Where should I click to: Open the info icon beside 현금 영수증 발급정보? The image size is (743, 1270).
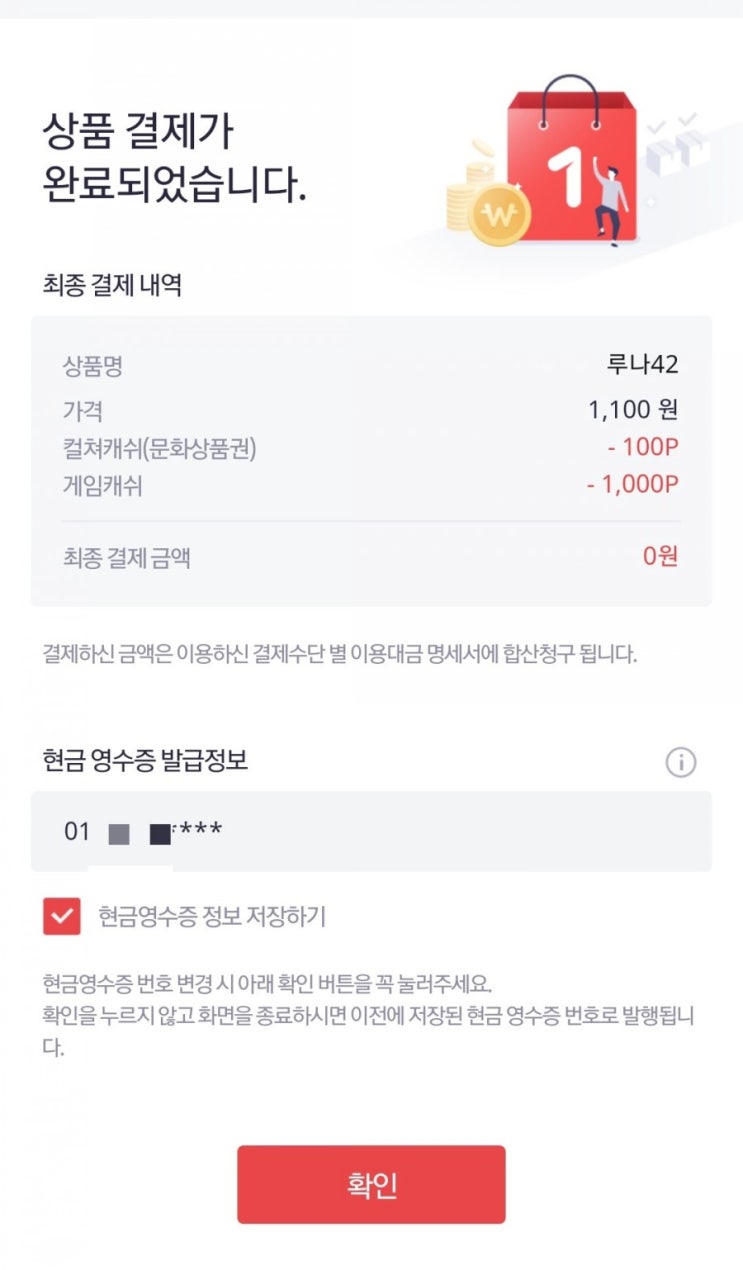pos(681,762)
